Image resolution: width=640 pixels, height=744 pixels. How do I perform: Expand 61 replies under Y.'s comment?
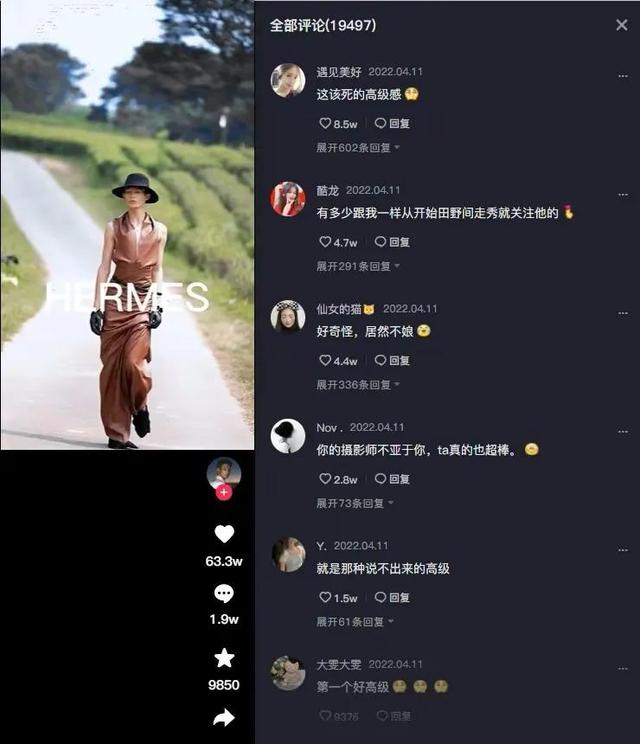tap(354, 621)
